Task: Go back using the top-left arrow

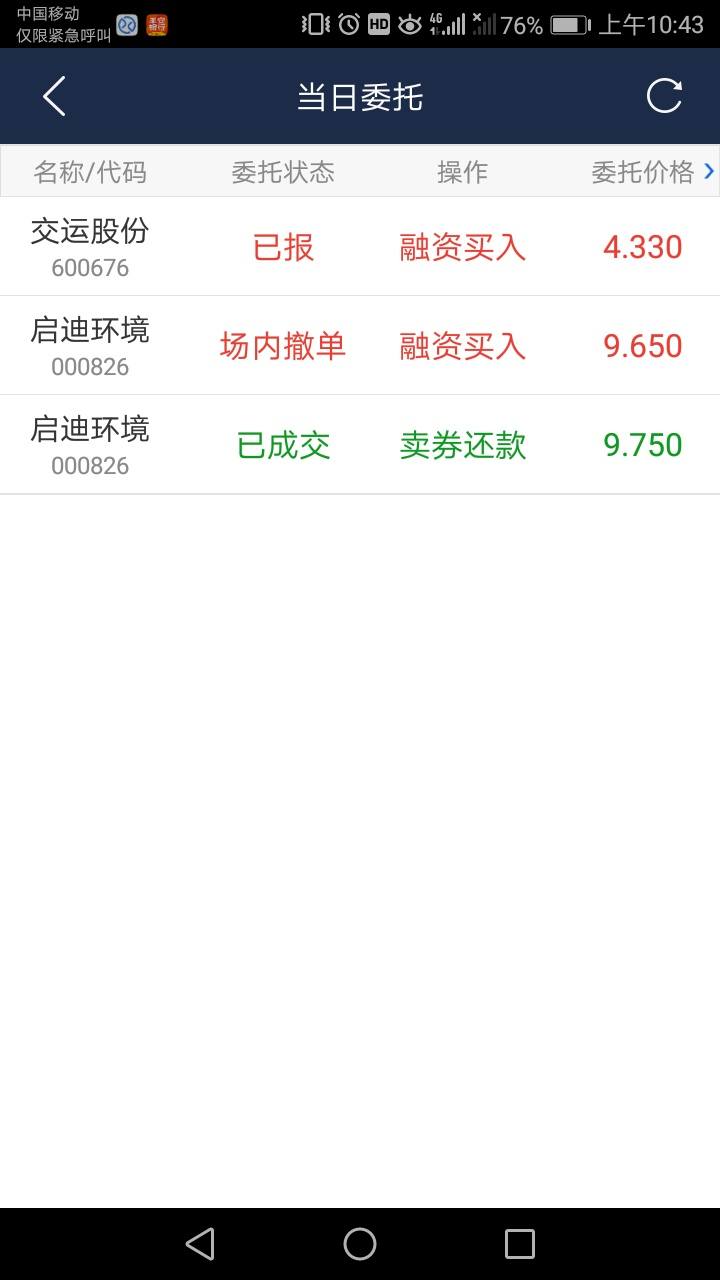Action: 54,97
